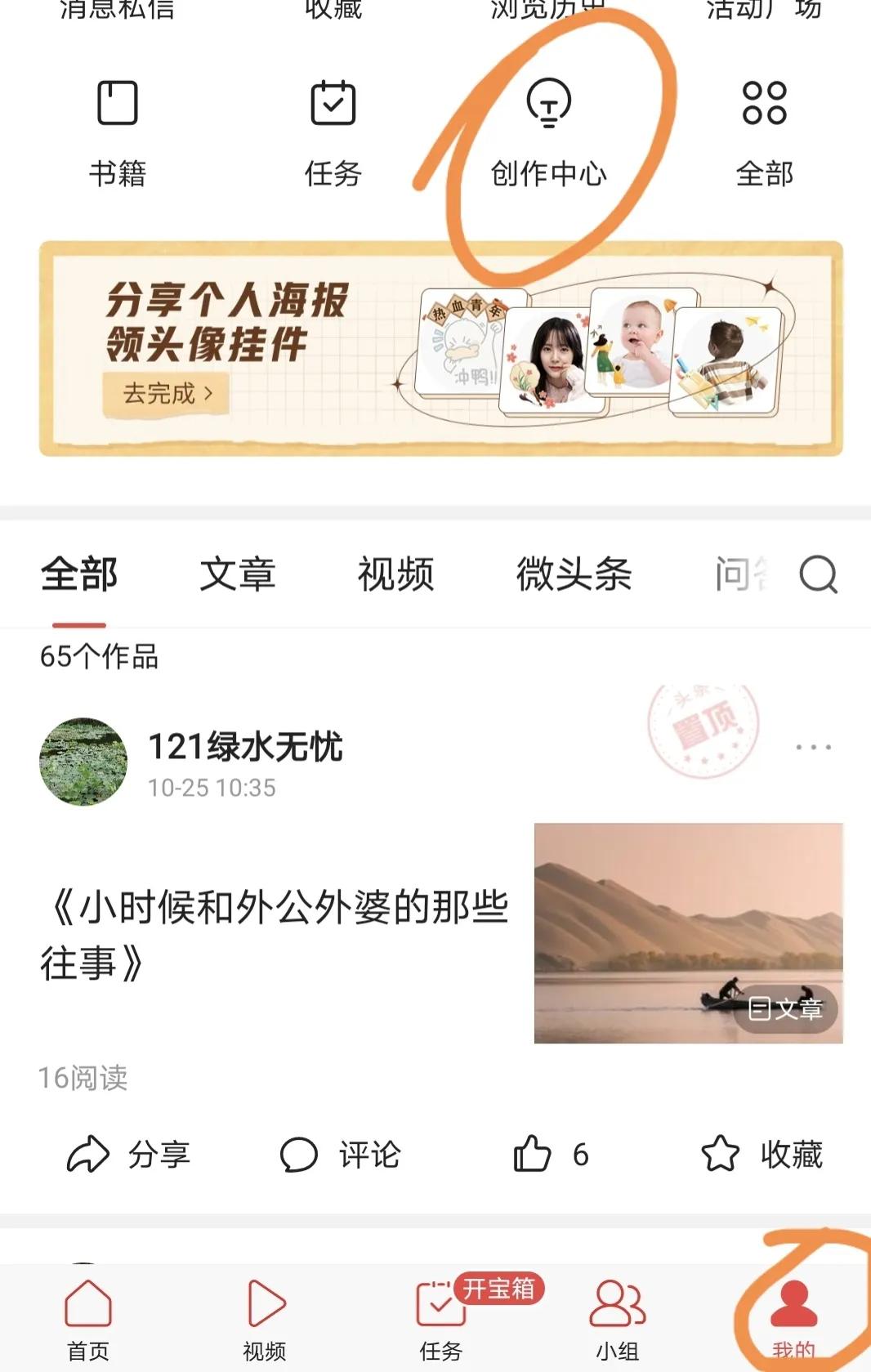Screen dimensions: 871x1372
Task: Tap 去完成 on the poster banner
Action: point(167,394)
